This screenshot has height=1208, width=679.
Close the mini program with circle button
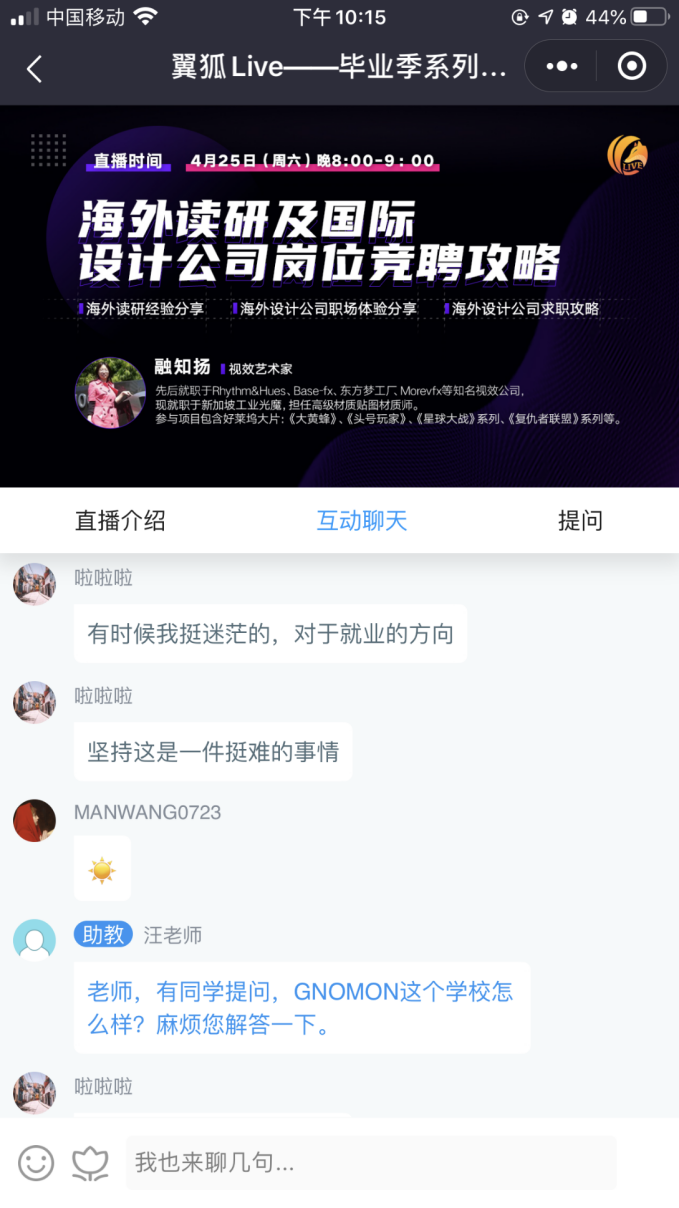tap(632, 67)
